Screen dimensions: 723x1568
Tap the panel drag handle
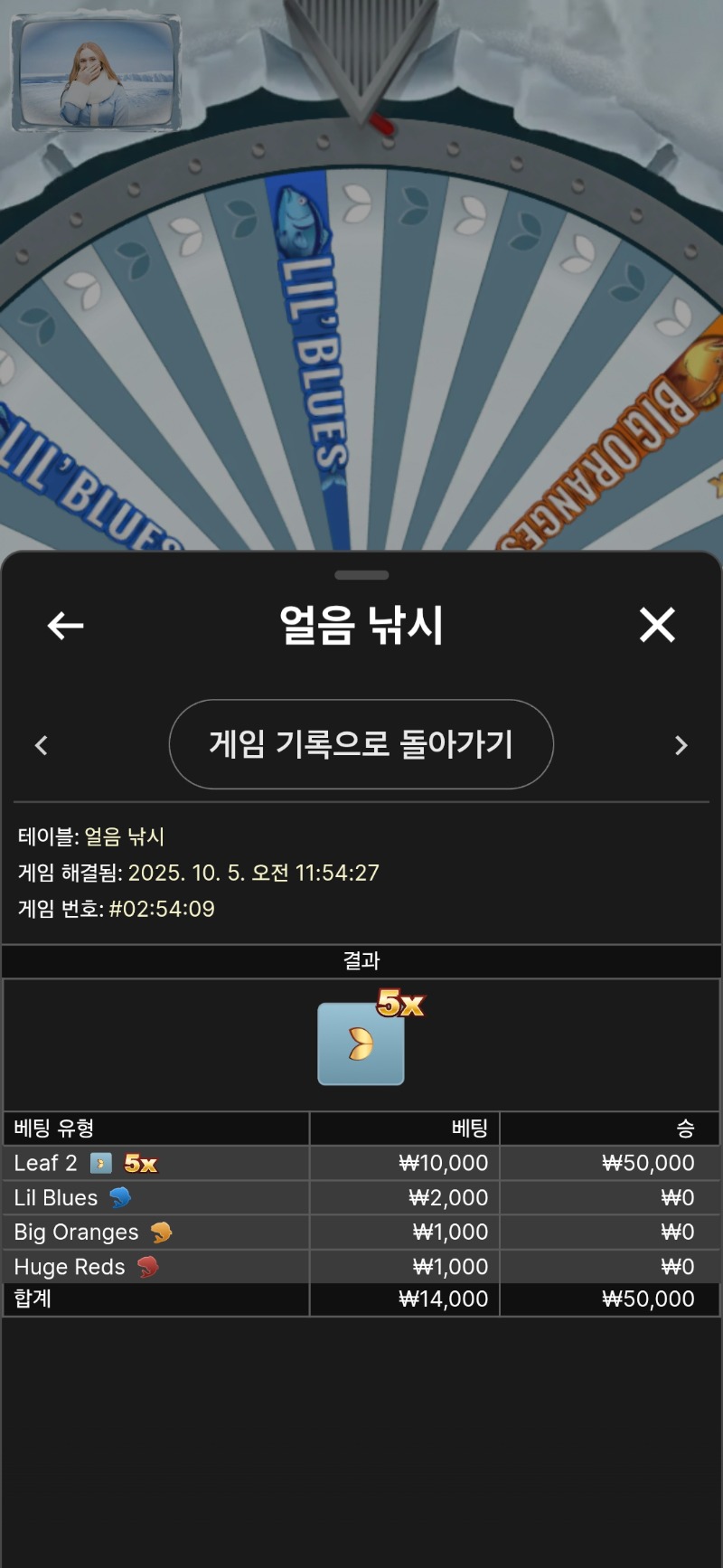click(361, 575)
